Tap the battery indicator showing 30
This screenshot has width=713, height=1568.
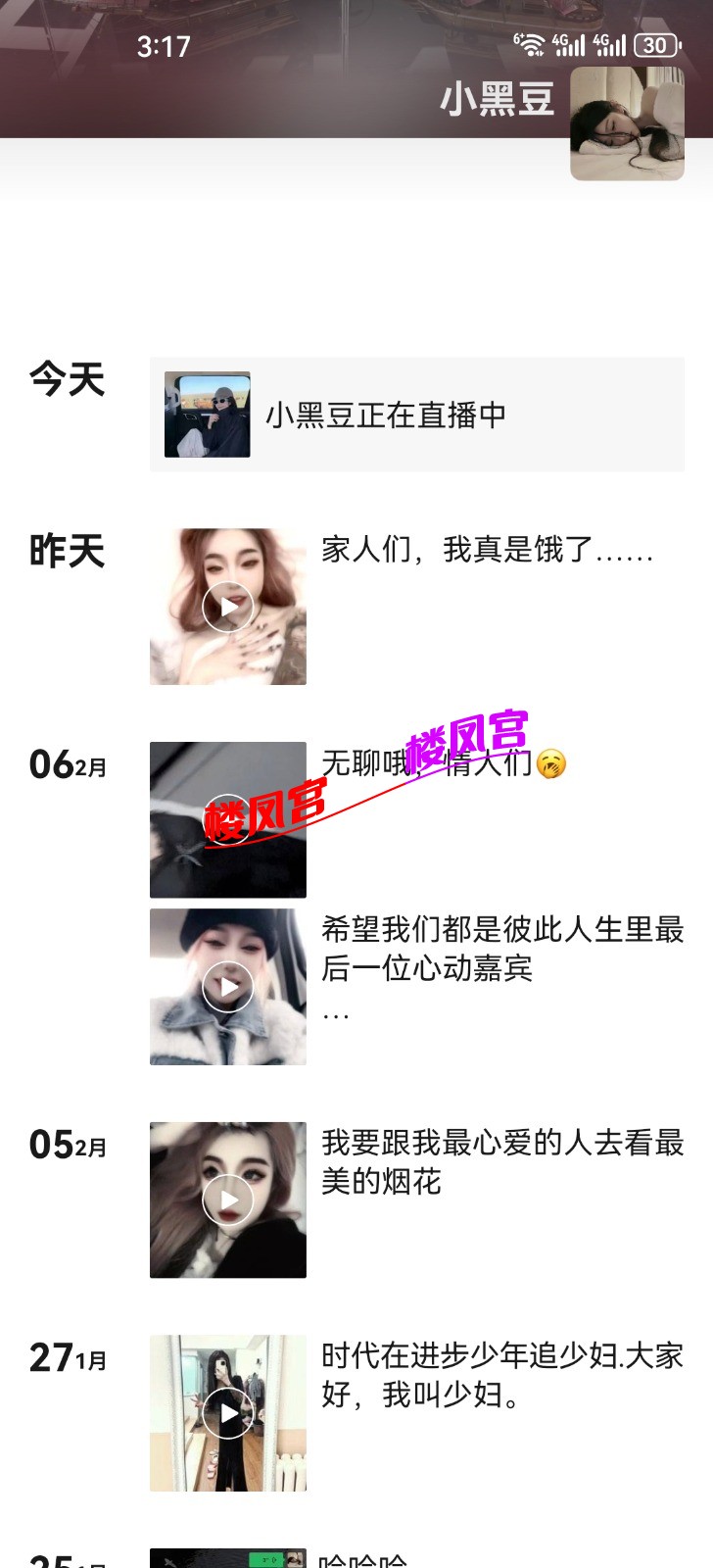[x=654, y=45]
